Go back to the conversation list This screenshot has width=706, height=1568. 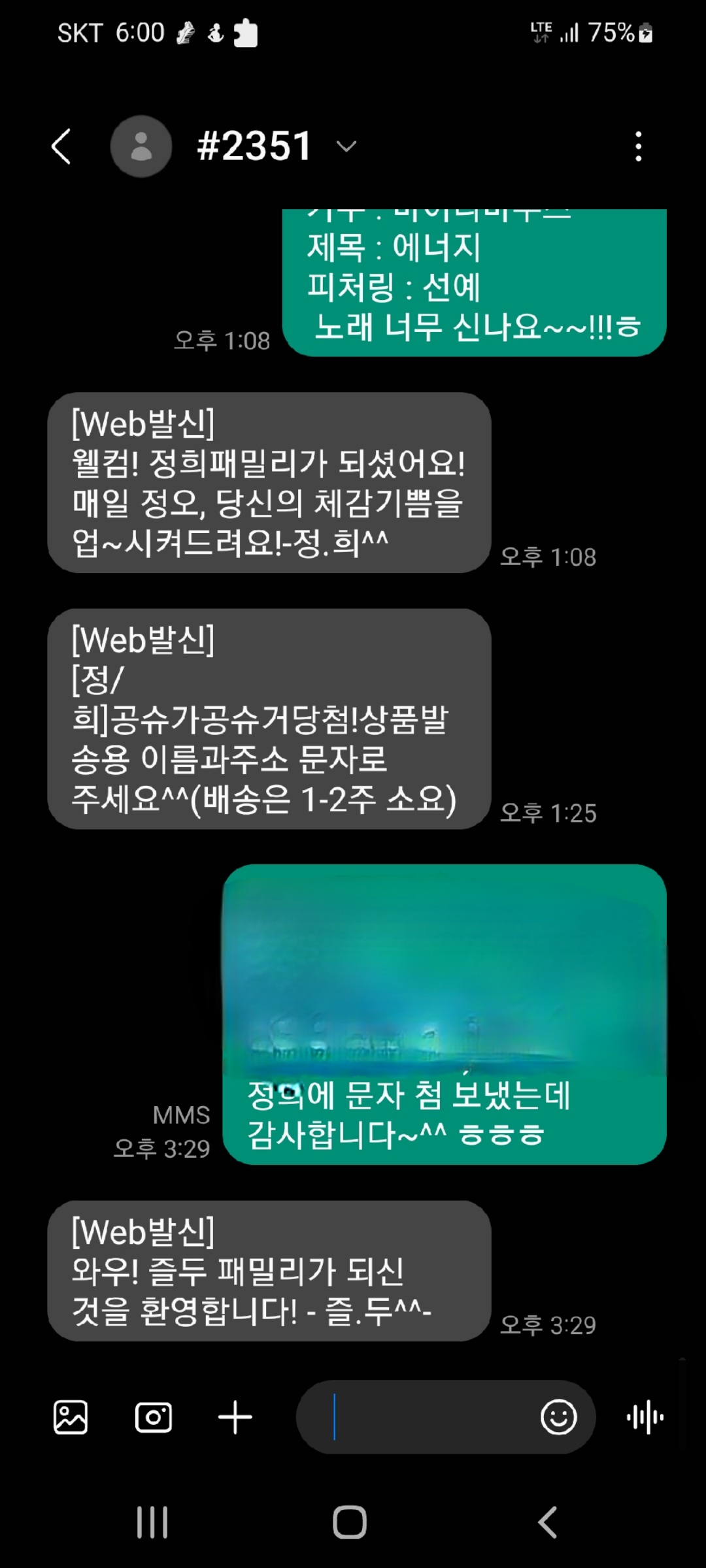point(61,146)
